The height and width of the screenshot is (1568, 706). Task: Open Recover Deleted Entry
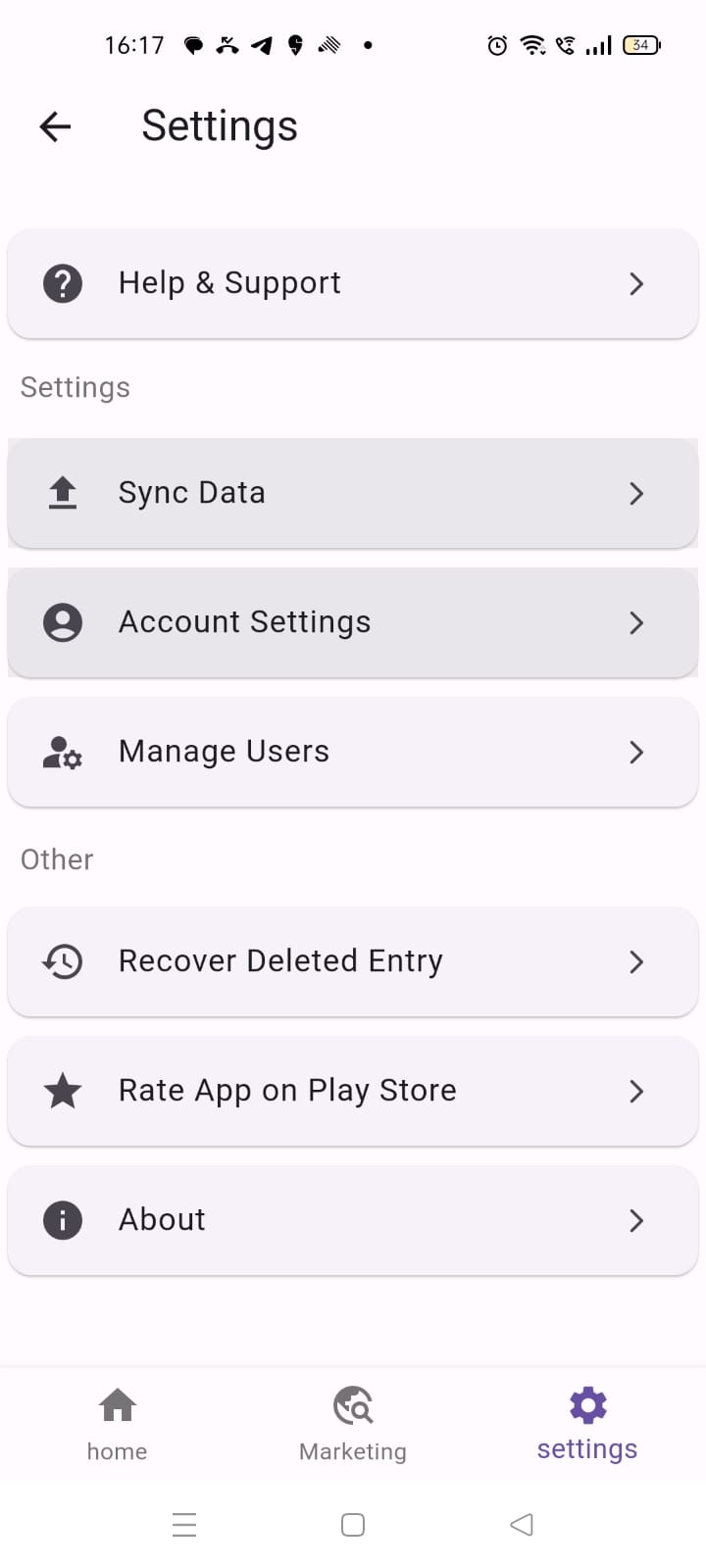pos(353,961)
